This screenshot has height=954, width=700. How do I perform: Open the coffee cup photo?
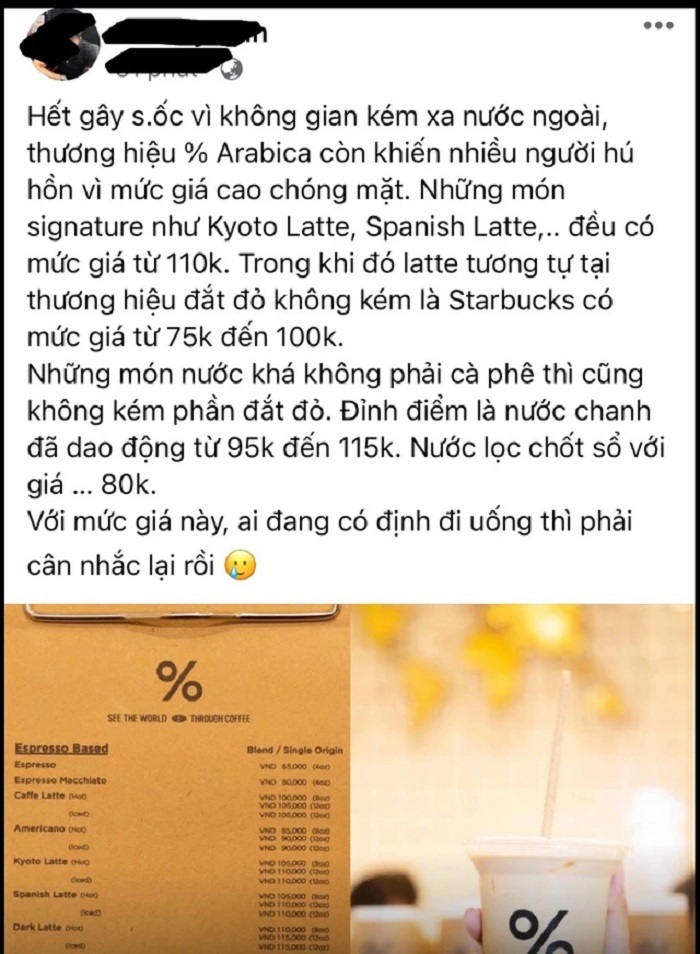coord(528,778)
